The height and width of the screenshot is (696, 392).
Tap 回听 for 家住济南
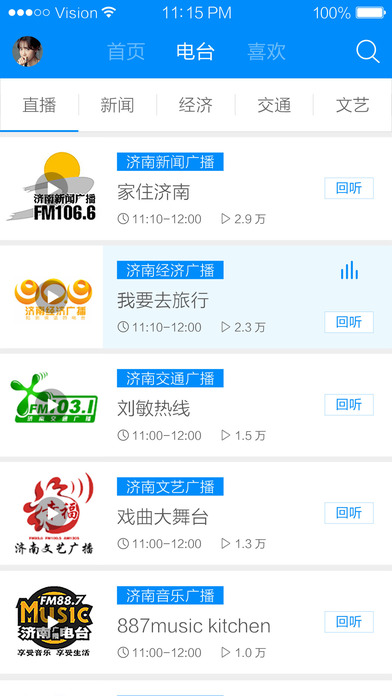pos(349,188)
